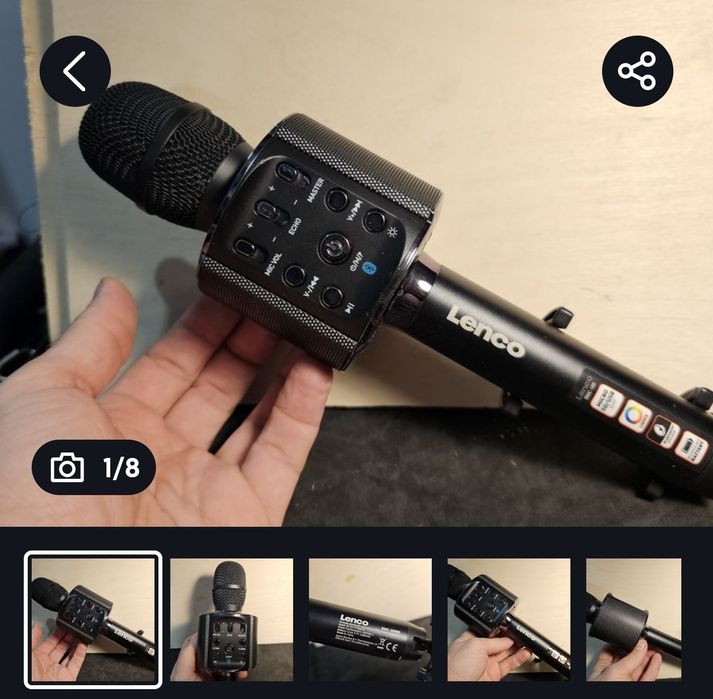Go back using the arrow icon
This screenshot has width=713, height=699.
75,71
